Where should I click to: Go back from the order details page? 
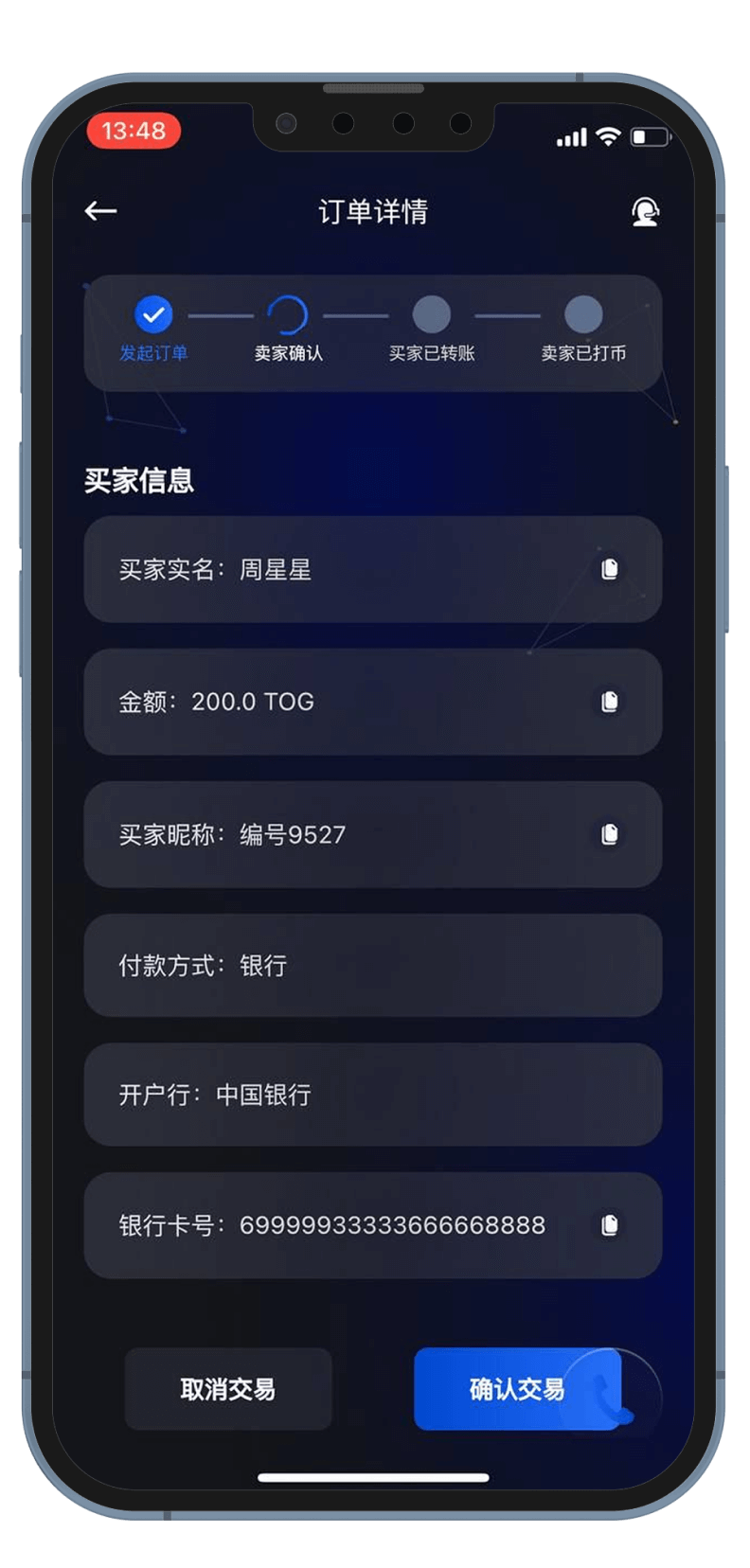pyautogui.click(x=100, y=211)
